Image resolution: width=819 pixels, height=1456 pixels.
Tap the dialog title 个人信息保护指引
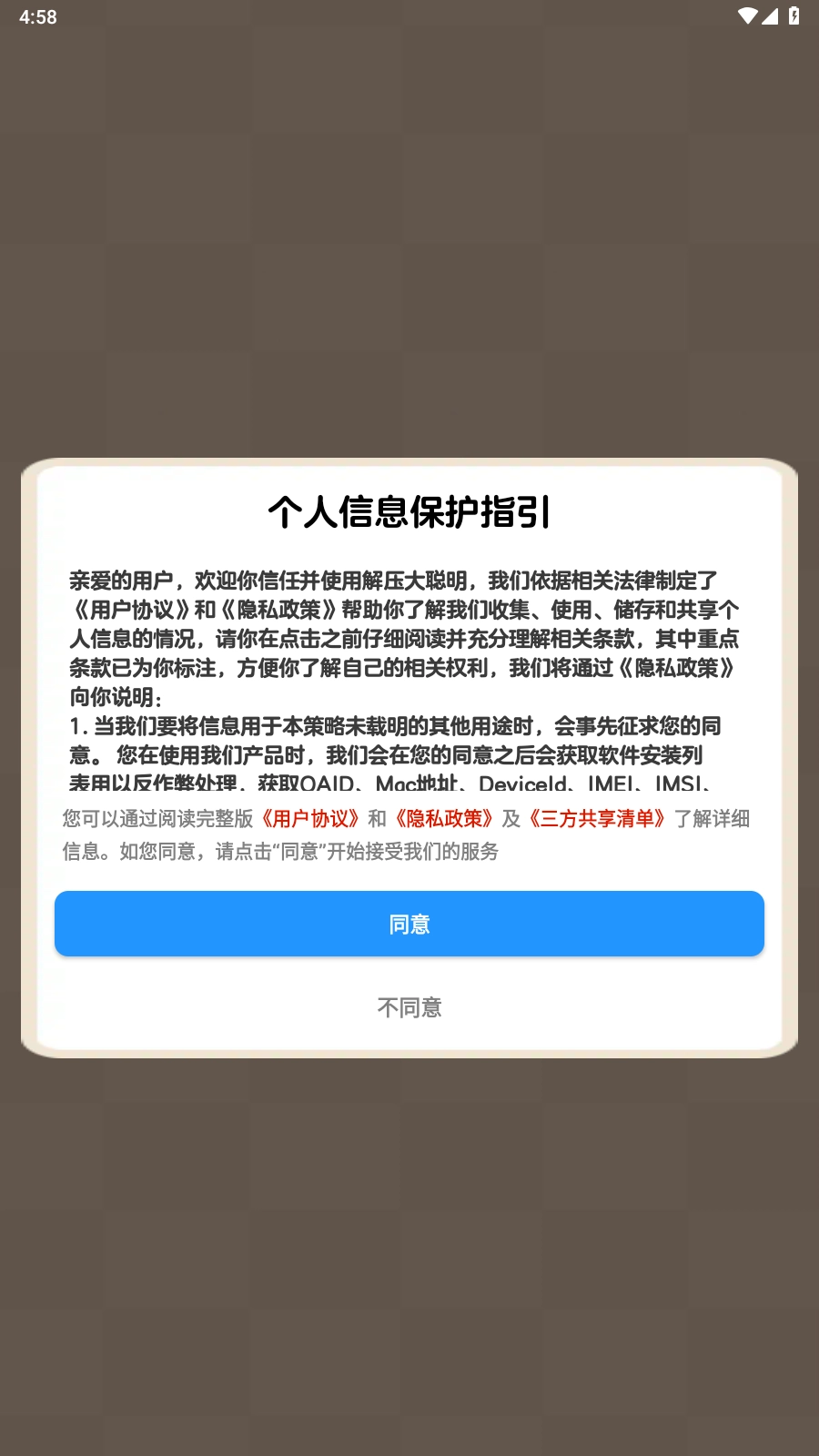pos(409,510)
